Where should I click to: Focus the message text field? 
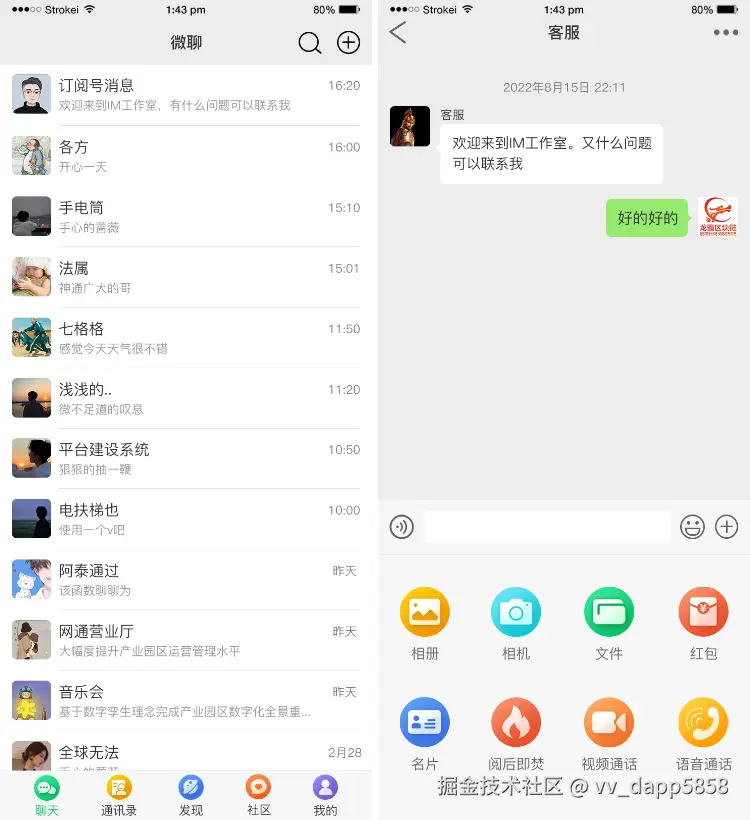[x=546, y=527]
